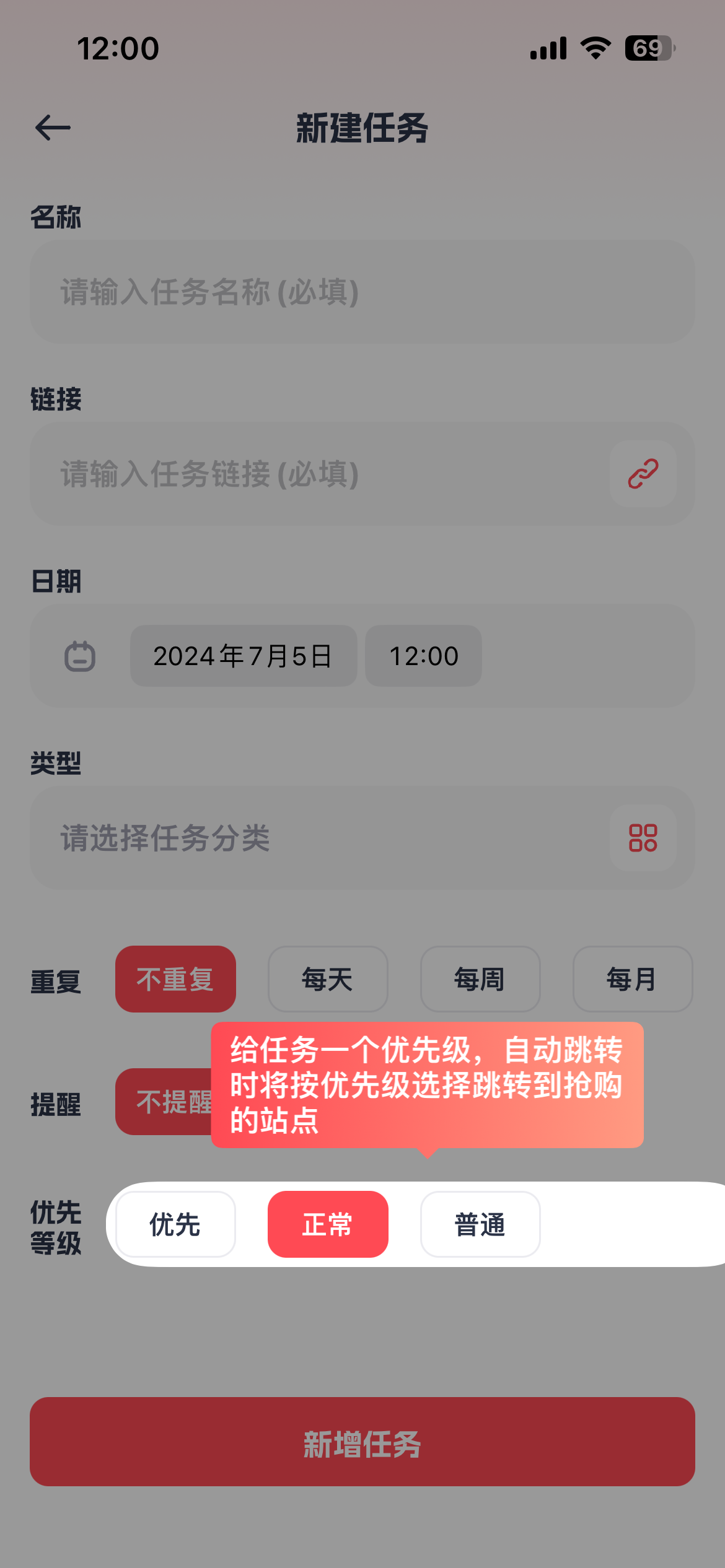Image resolution: width=725 pixels, height=1568 pixels.
Task: Select 不提醒 reminder option
Action: coord(164,1102)
